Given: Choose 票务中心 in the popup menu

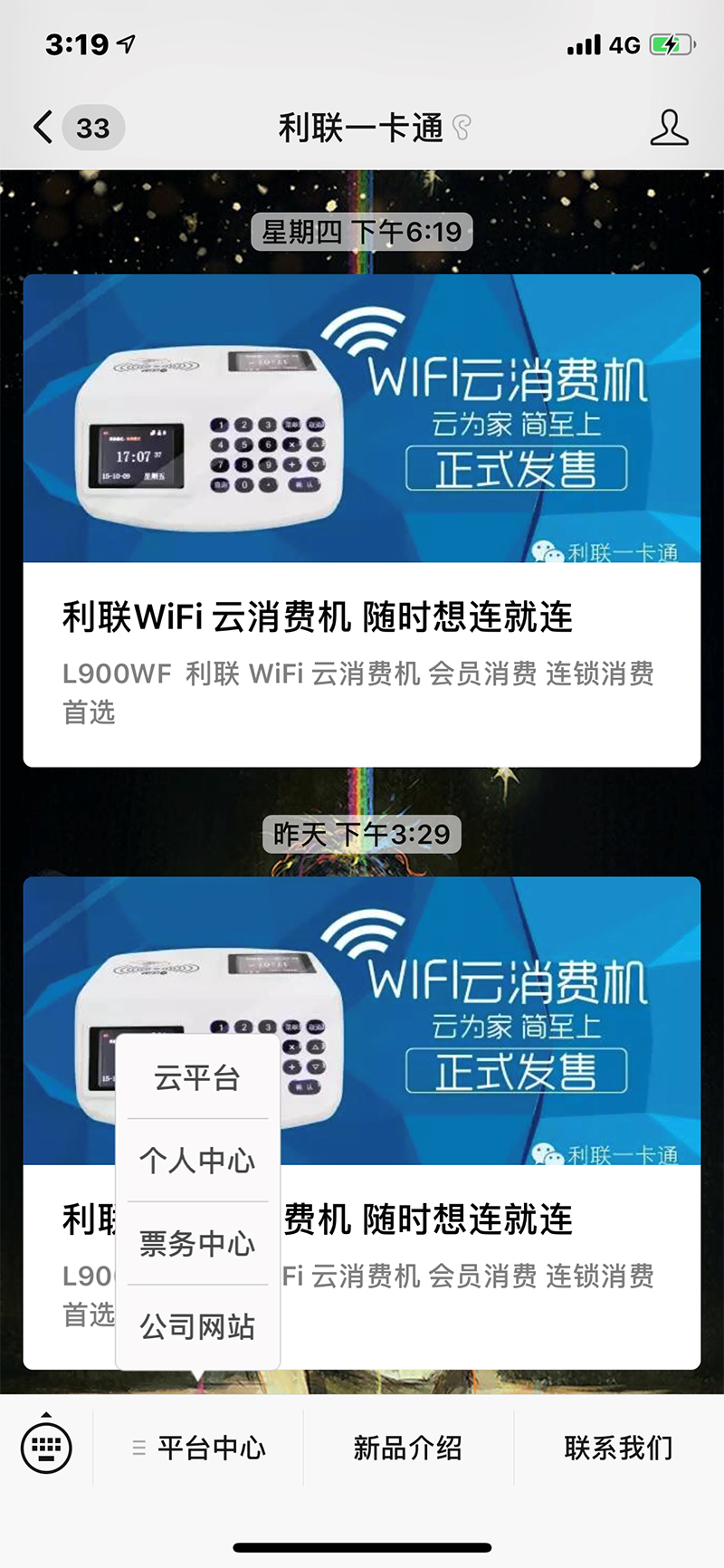Looking at the screenshot, I should coord(197,1244).
